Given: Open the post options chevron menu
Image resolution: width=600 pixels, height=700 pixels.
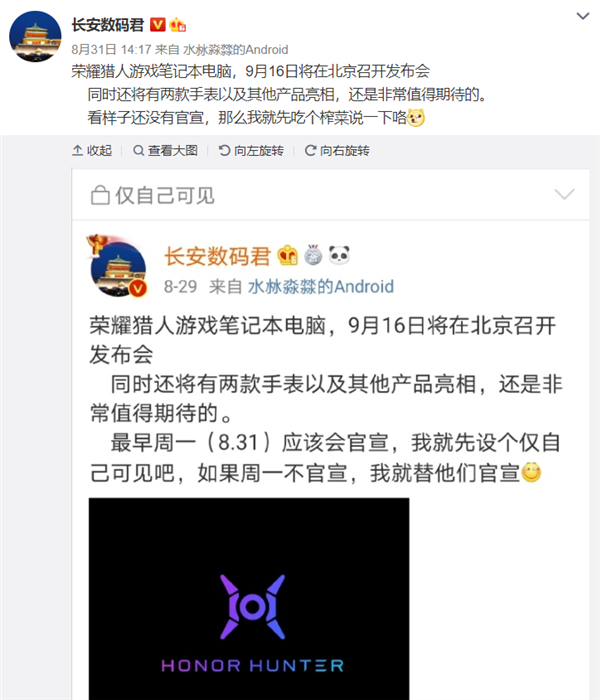Looking at the screenshot, I should coord(583,17).
